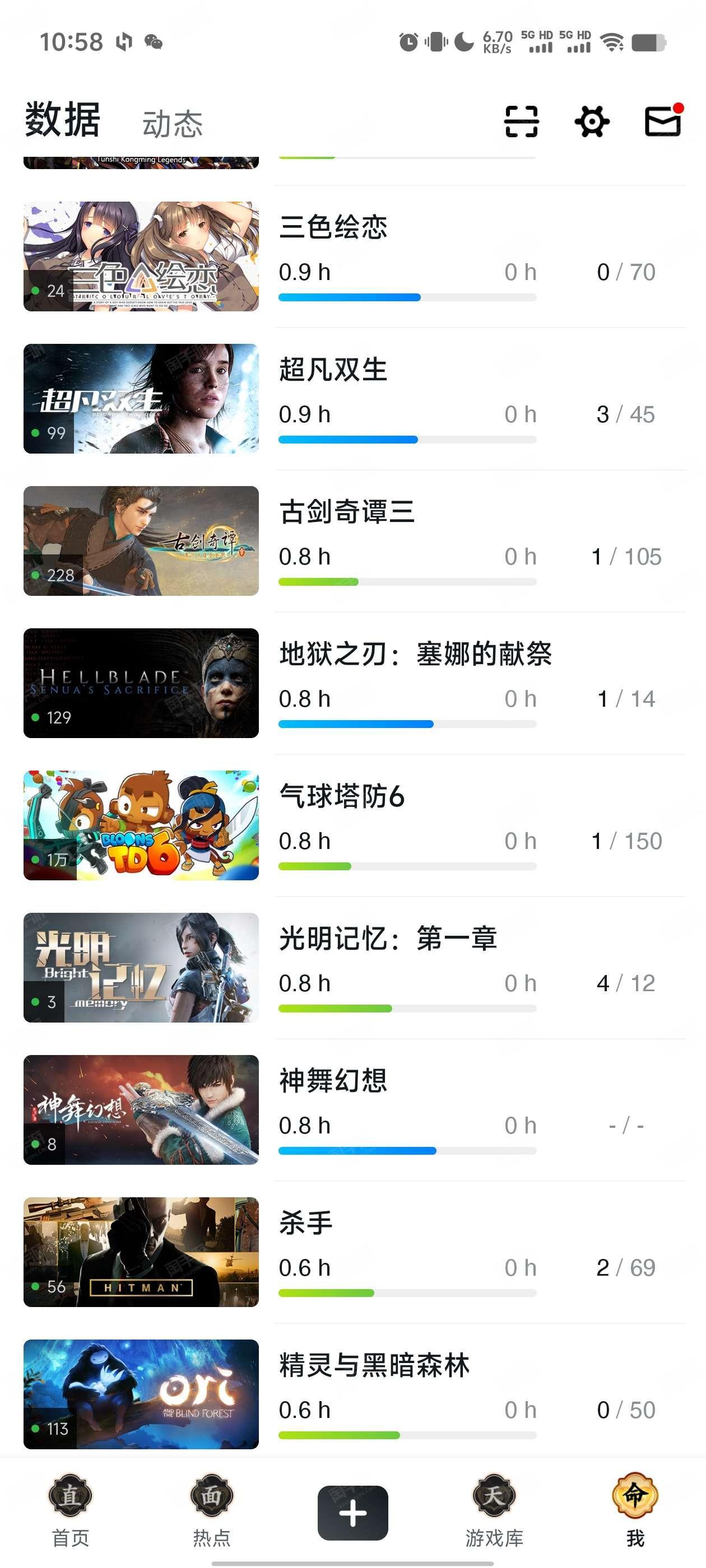
Task: Open the scan icon
Action: [522, 121]
